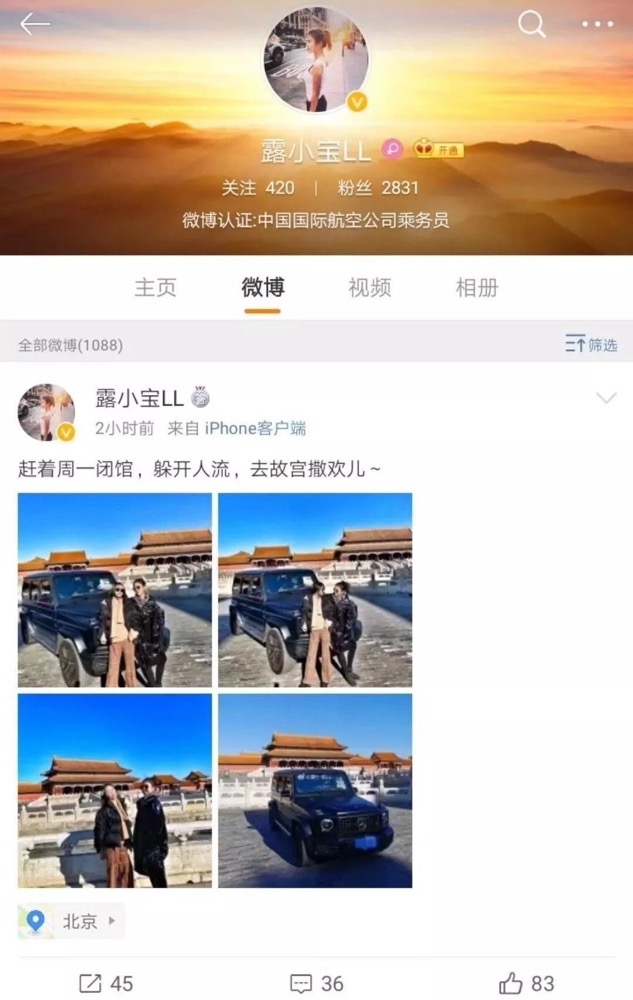Repost the post with 45 shares
The image size is (633, 1000).
tap(106, 983)
